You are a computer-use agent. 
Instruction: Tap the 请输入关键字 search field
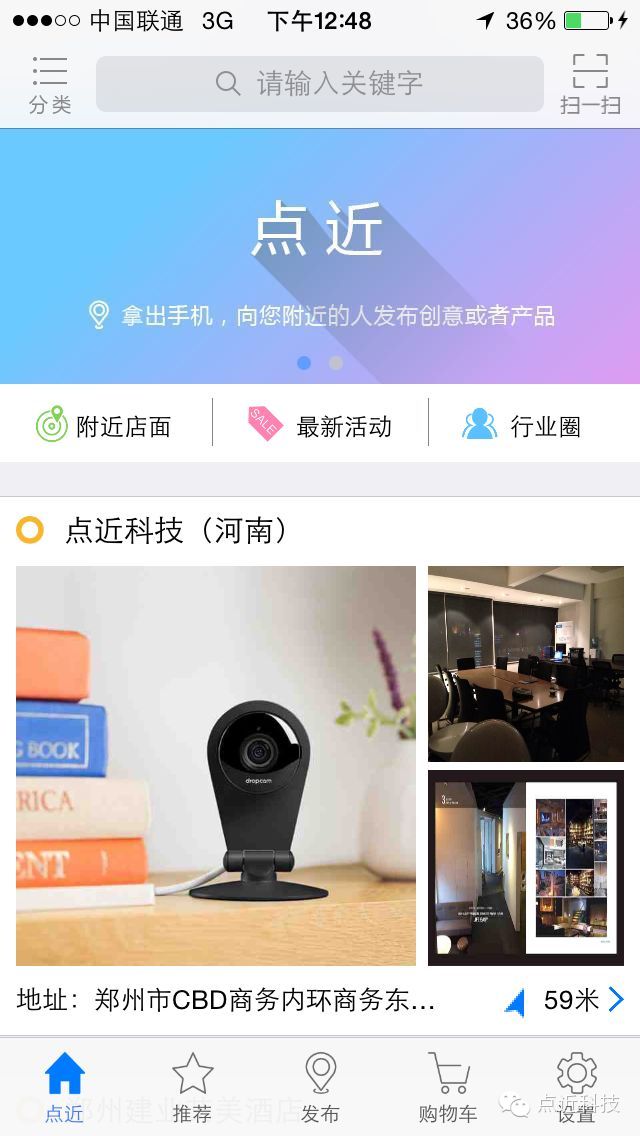coord(320,83)
